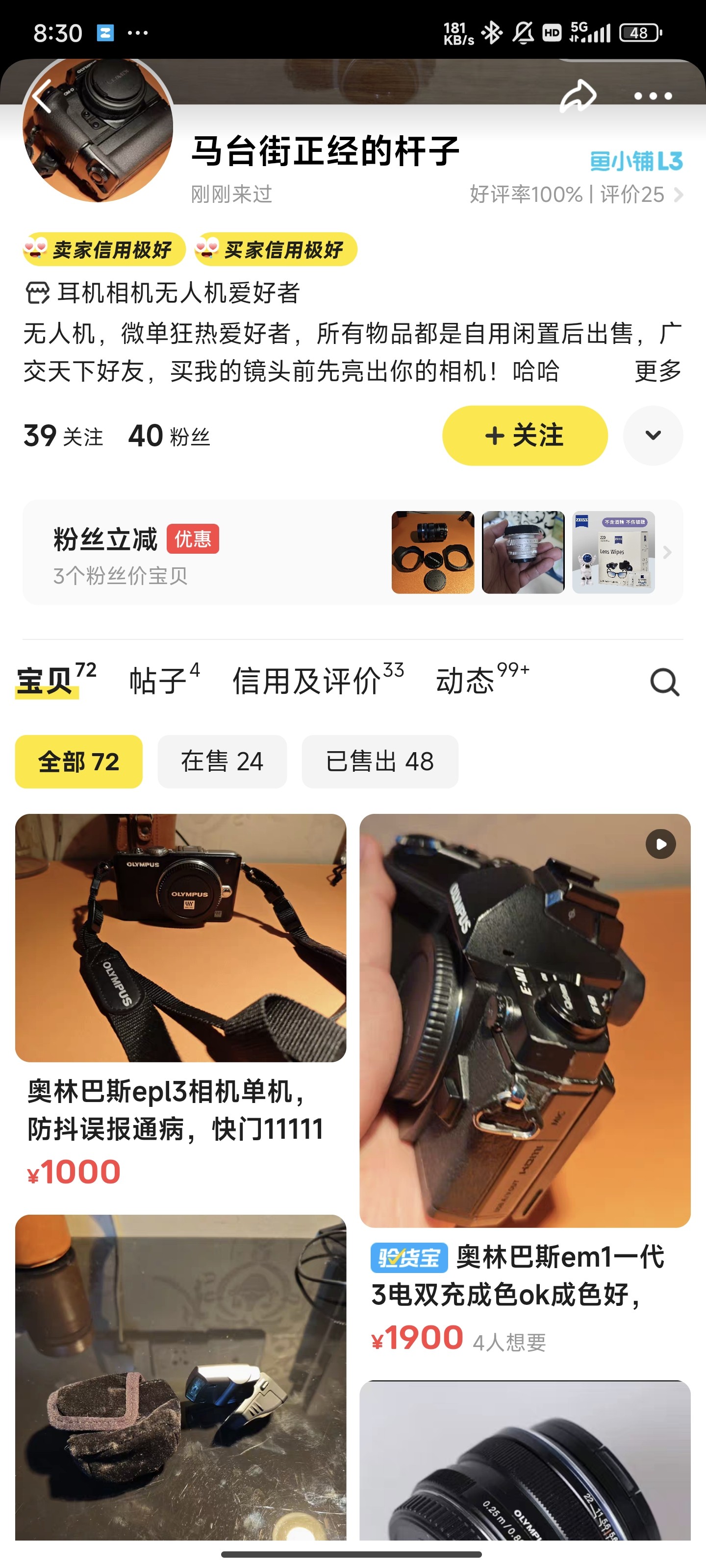Screen dimensions: 706x1568
Task: Share this seller's profile
Action: [x=578, y=96]
